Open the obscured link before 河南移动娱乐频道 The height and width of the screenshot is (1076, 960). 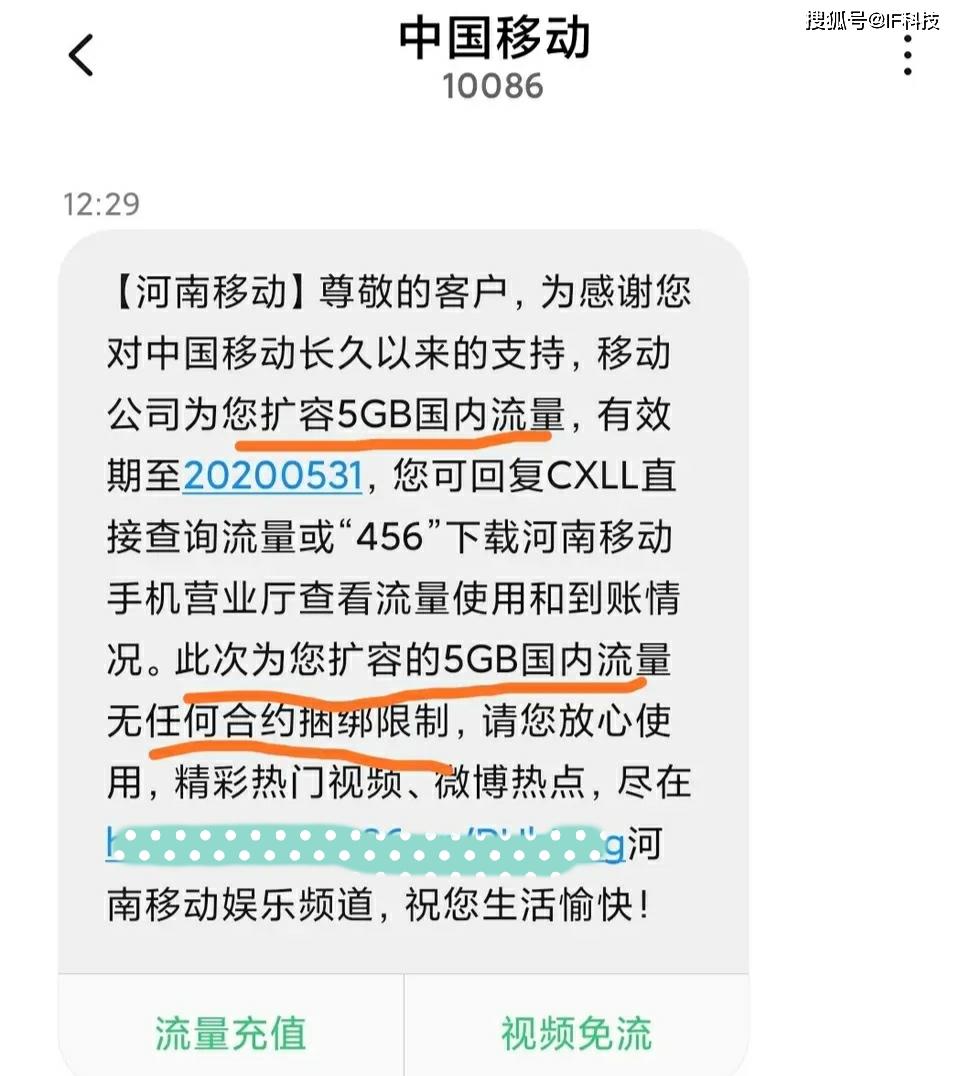(365, 846)
